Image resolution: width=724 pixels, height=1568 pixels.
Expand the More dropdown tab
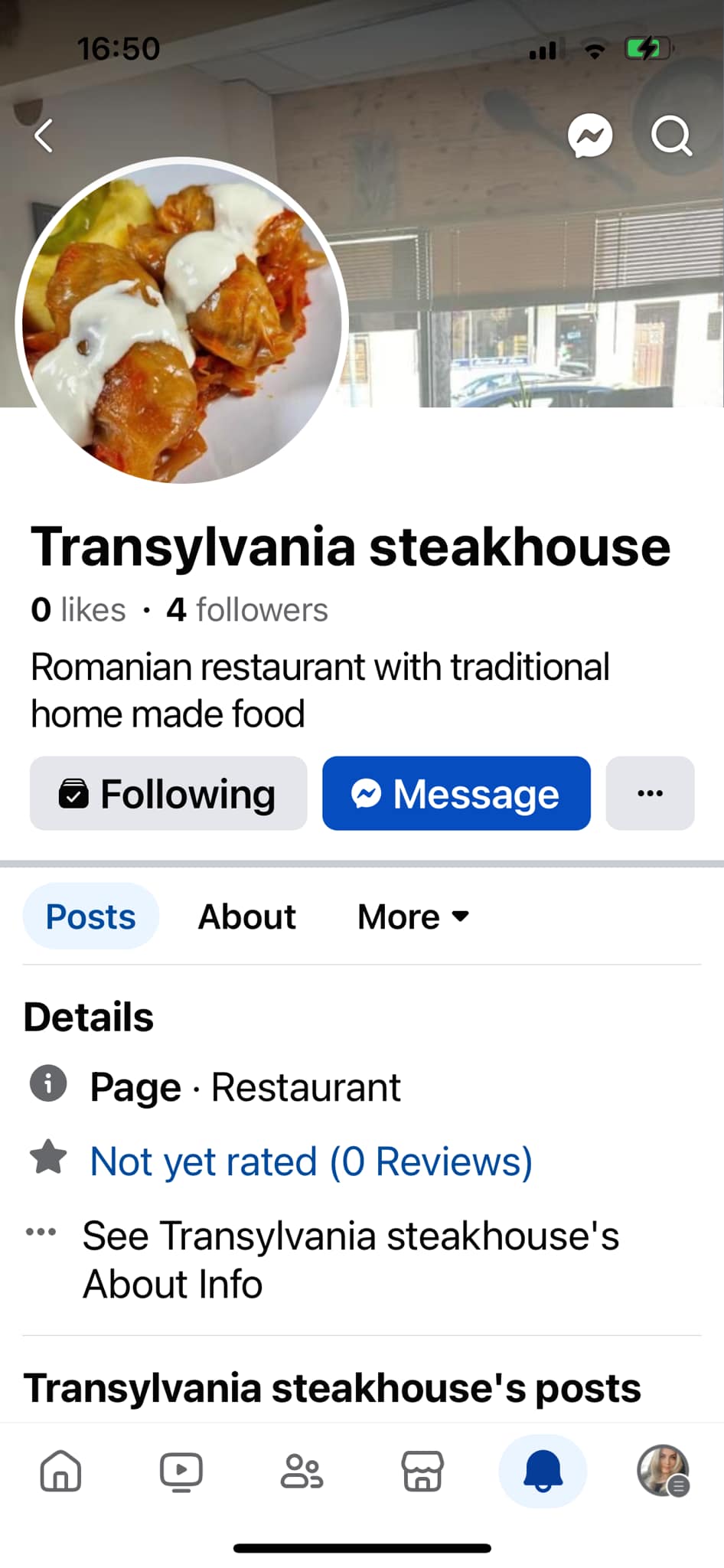[413, 916]
